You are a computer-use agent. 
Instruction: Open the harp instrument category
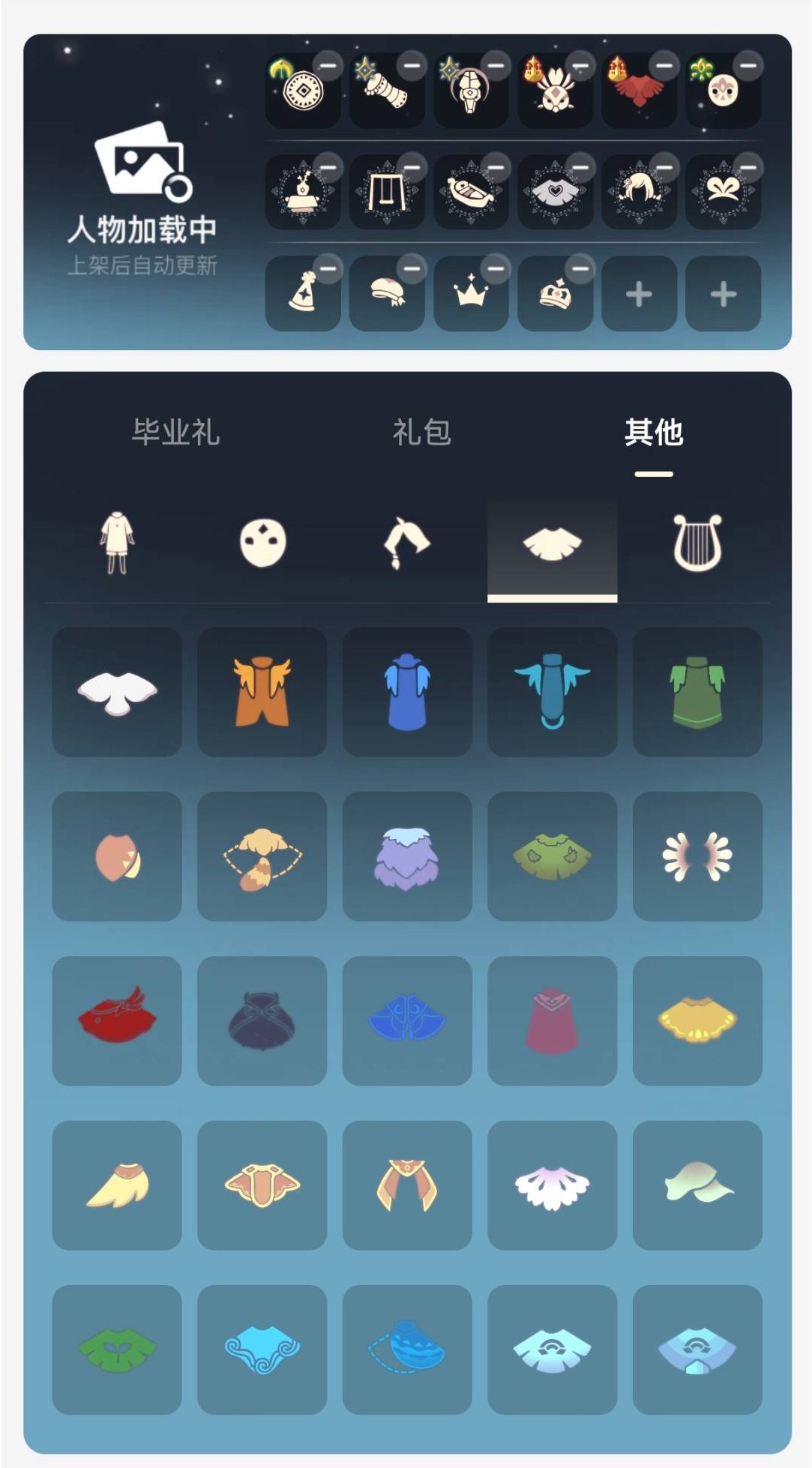coord(698,541)
